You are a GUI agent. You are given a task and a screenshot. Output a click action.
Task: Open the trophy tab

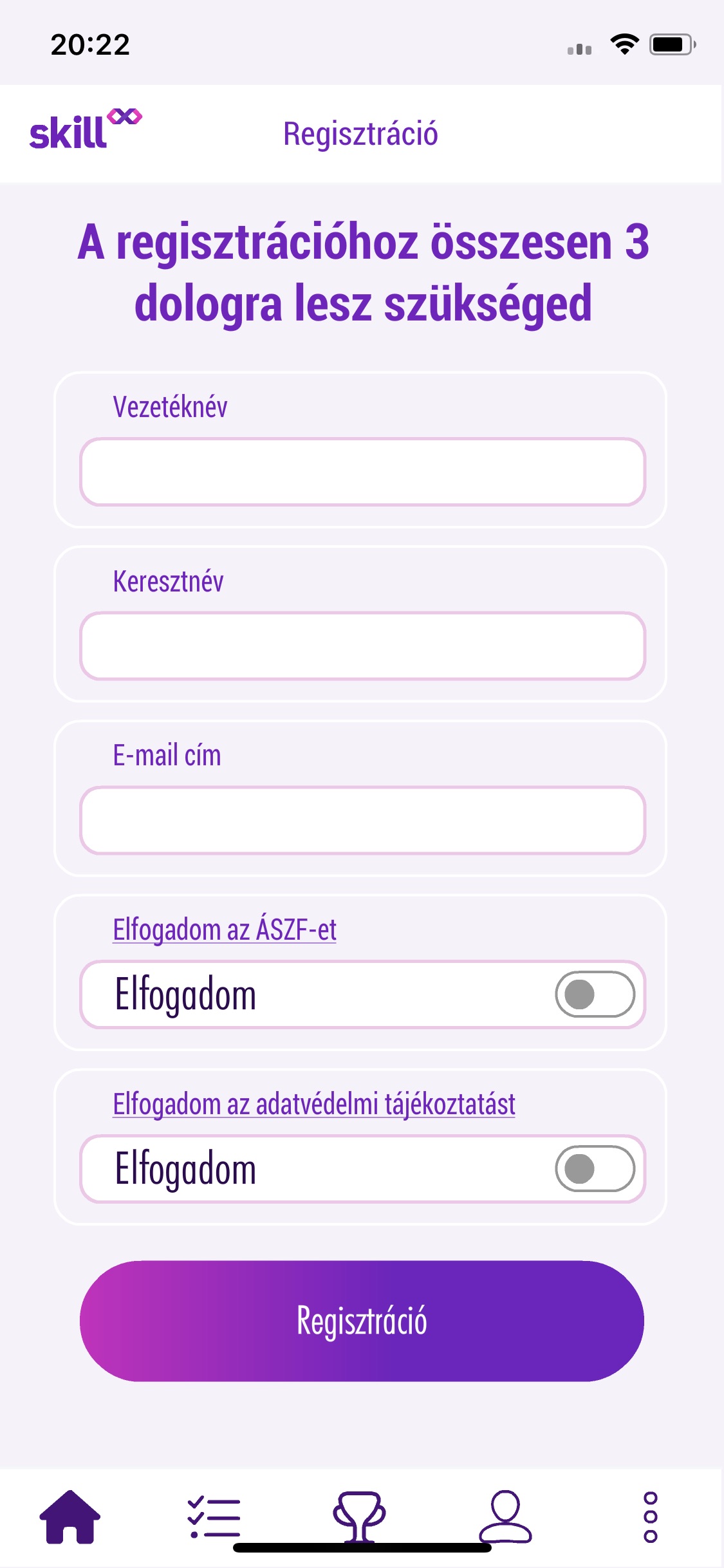(x=359, y=1517)
